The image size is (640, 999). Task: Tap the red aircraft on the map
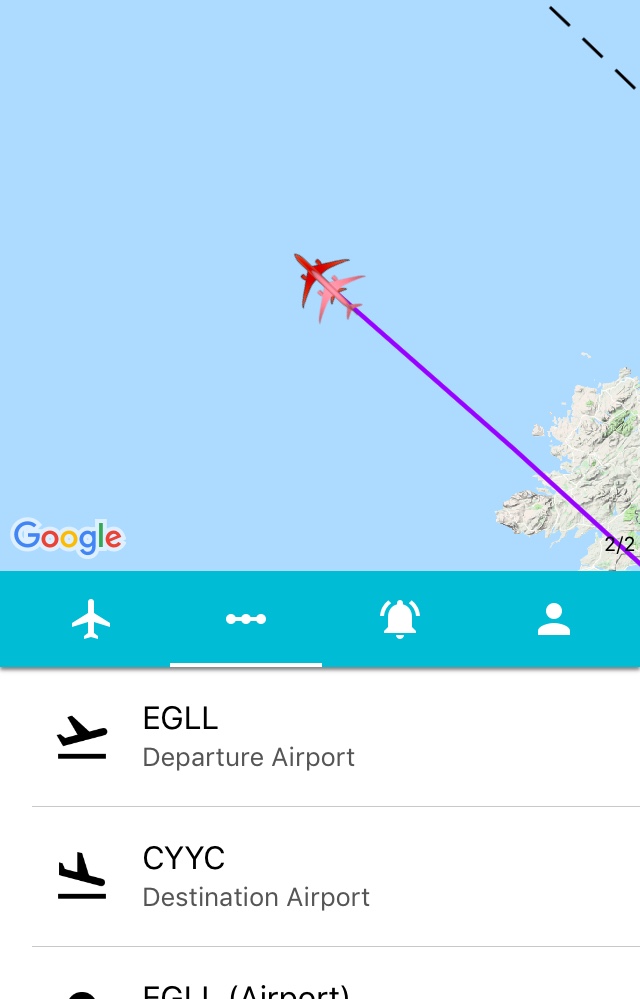pyautogui.click(x=320, y=275)
